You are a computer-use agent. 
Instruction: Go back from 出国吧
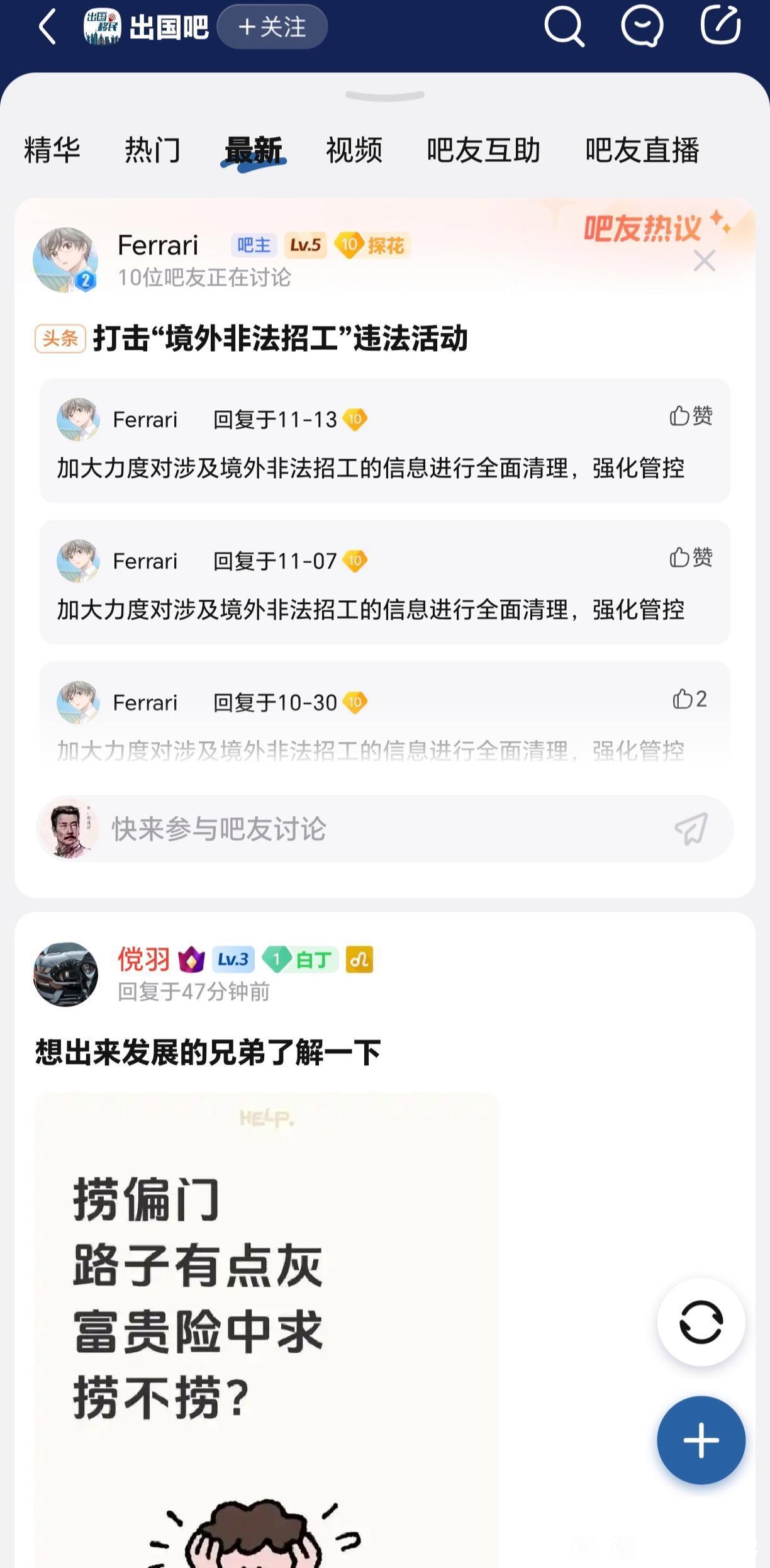pyautogui.click(x=48, y=27)
